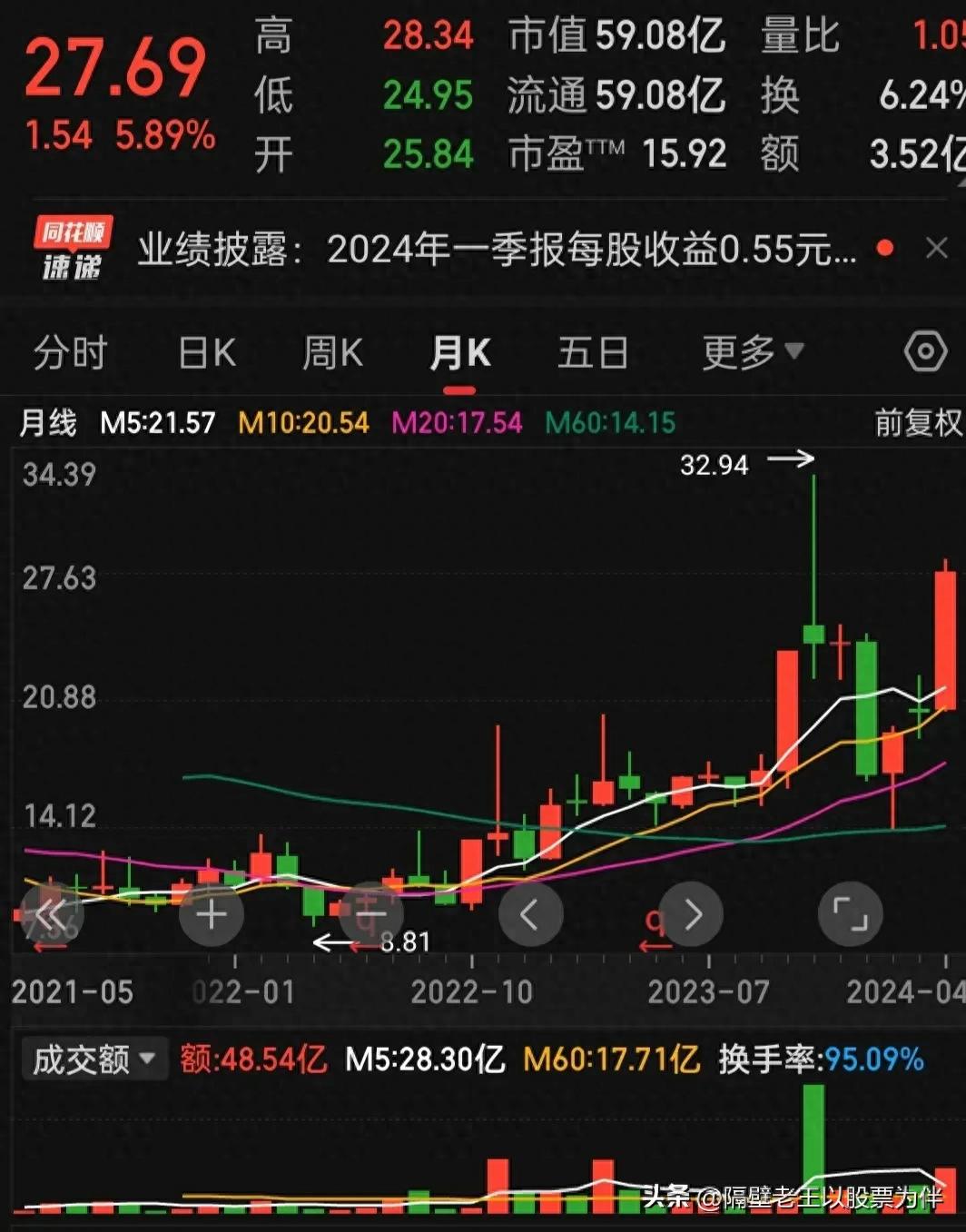966x1232 pixels.
Task: Zoom in the K-line chart with plus
Action: tap(212, 914)
